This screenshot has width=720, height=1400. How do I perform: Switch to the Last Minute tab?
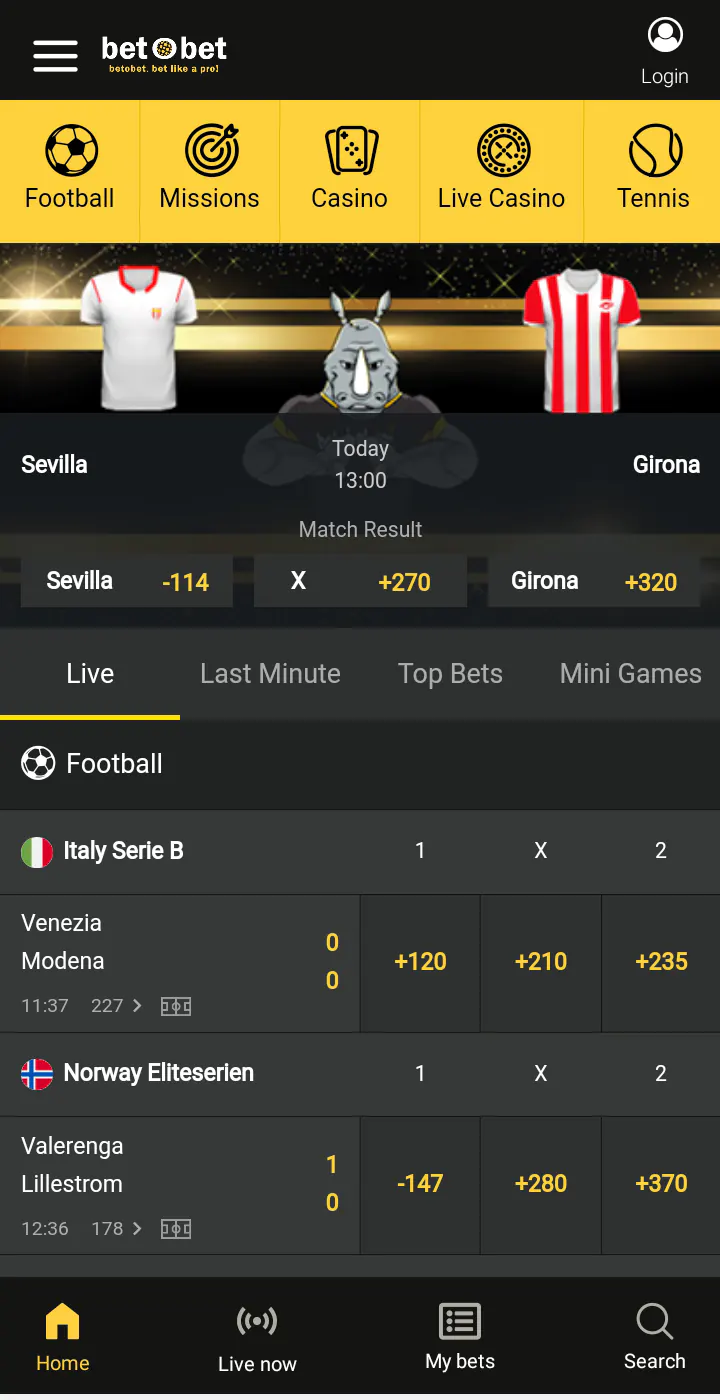click(x=270, y=674)
